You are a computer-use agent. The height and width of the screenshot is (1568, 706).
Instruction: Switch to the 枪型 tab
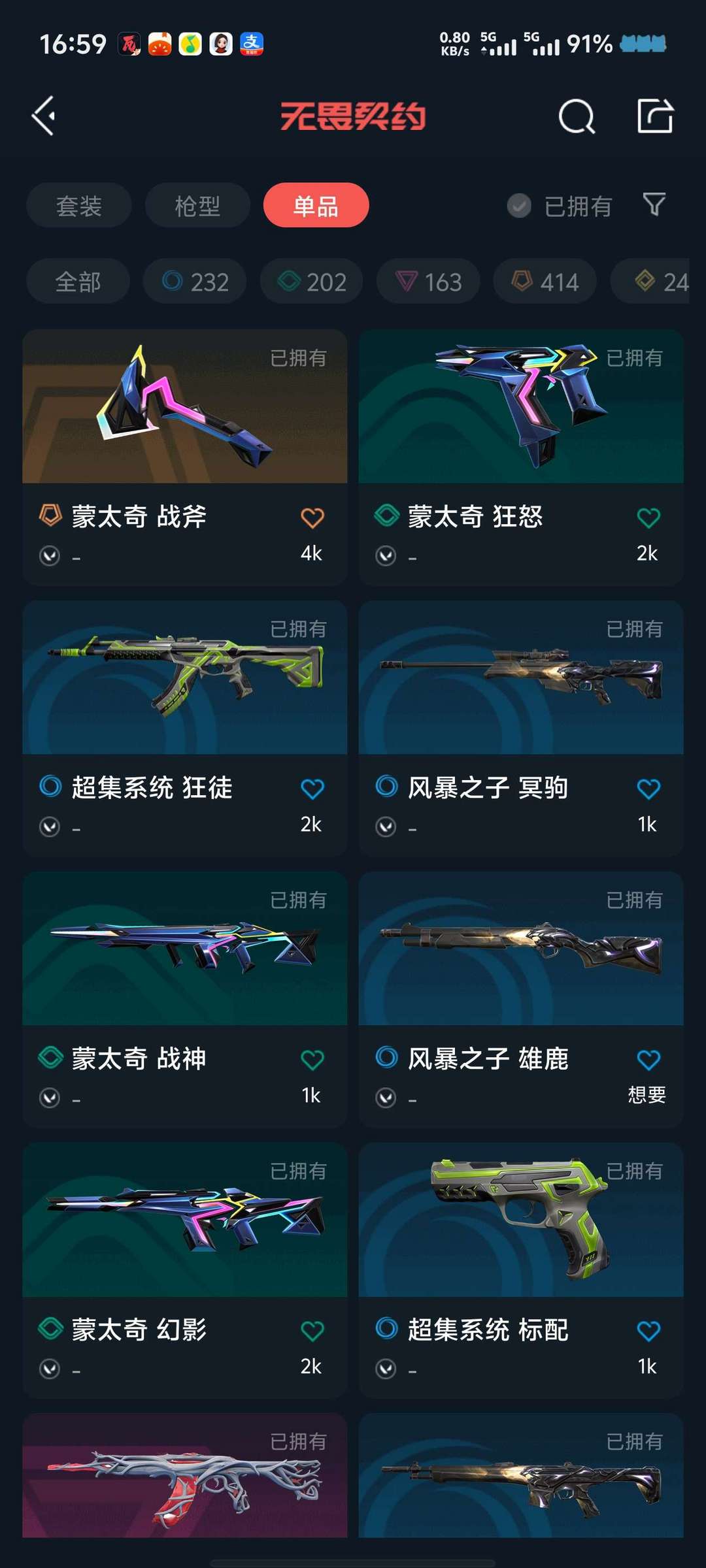coord(197,206)
